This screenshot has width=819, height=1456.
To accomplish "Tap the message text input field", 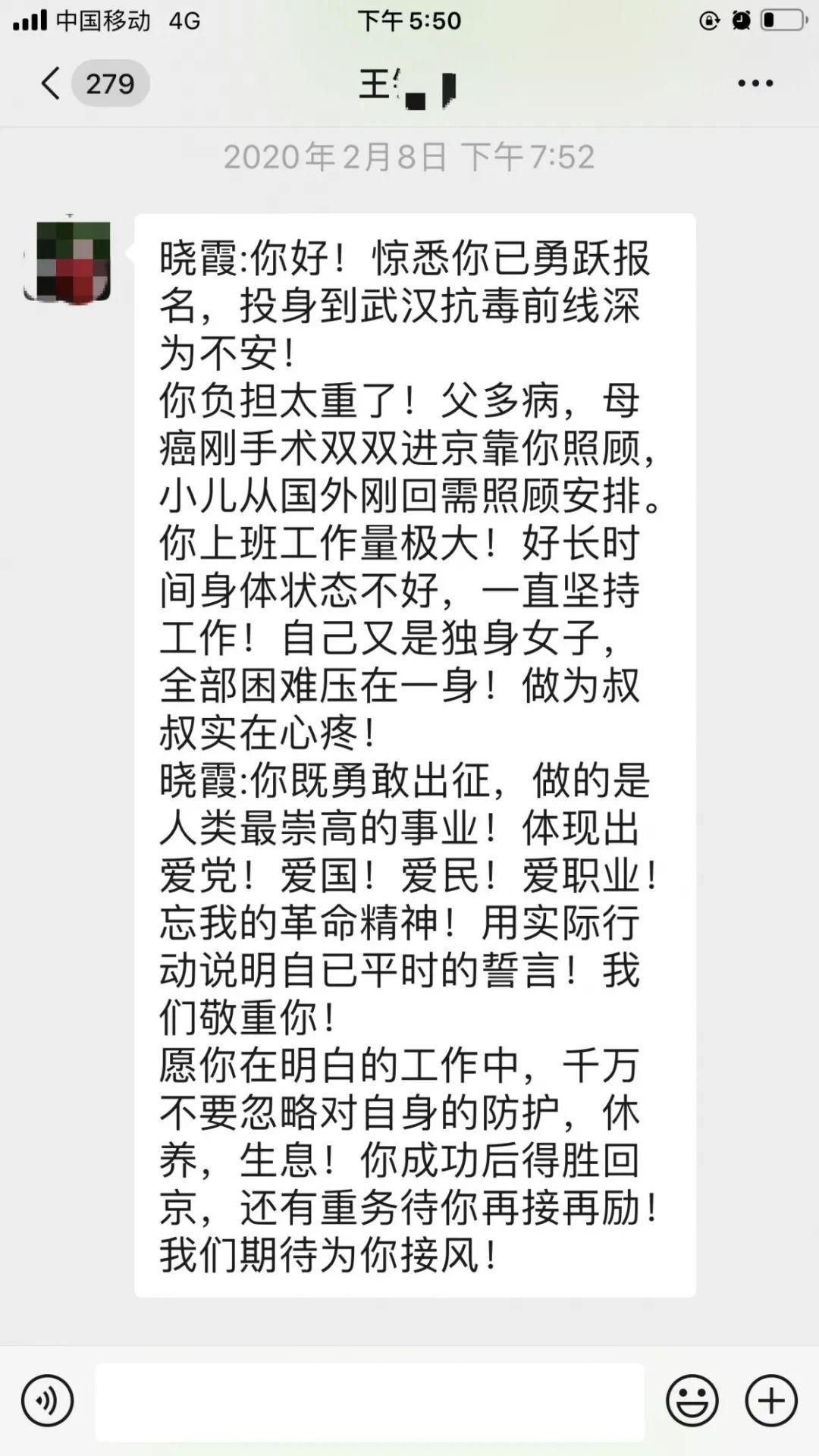I will tap(370, 1401).
